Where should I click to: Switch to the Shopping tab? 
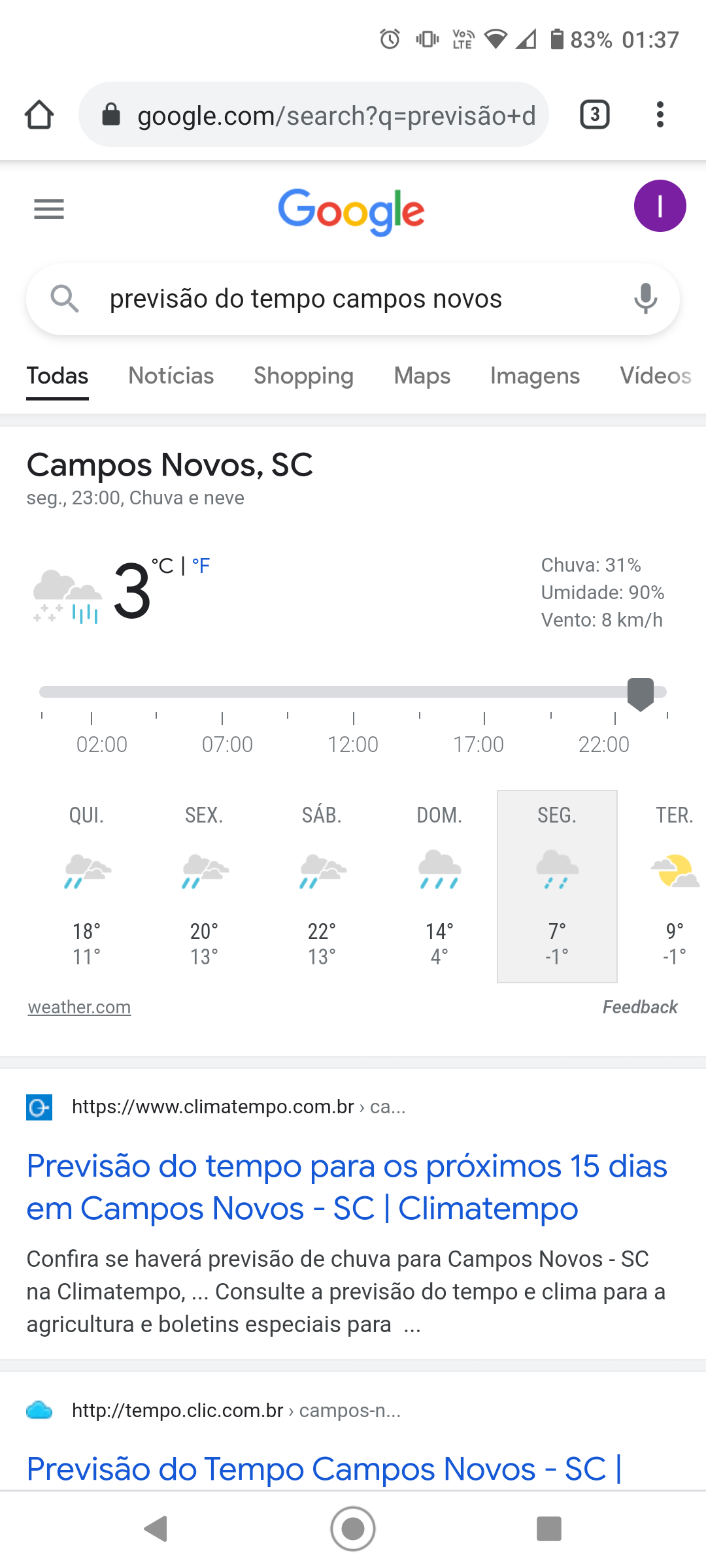click(303, 376)
